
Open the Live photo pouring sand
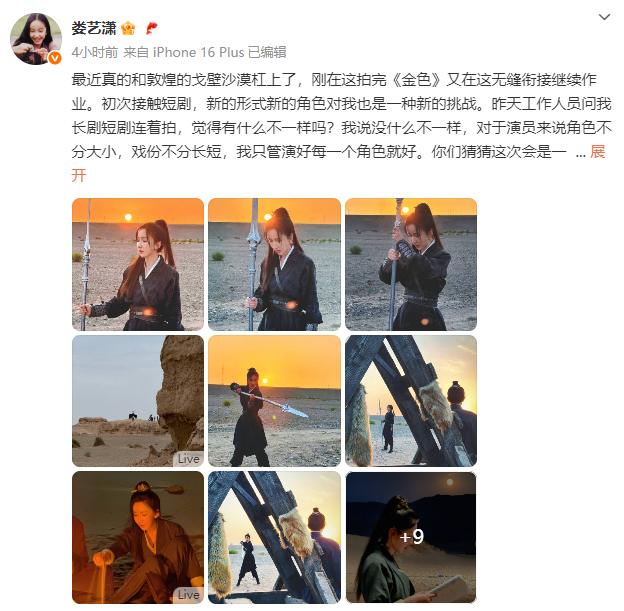[138, 537]
